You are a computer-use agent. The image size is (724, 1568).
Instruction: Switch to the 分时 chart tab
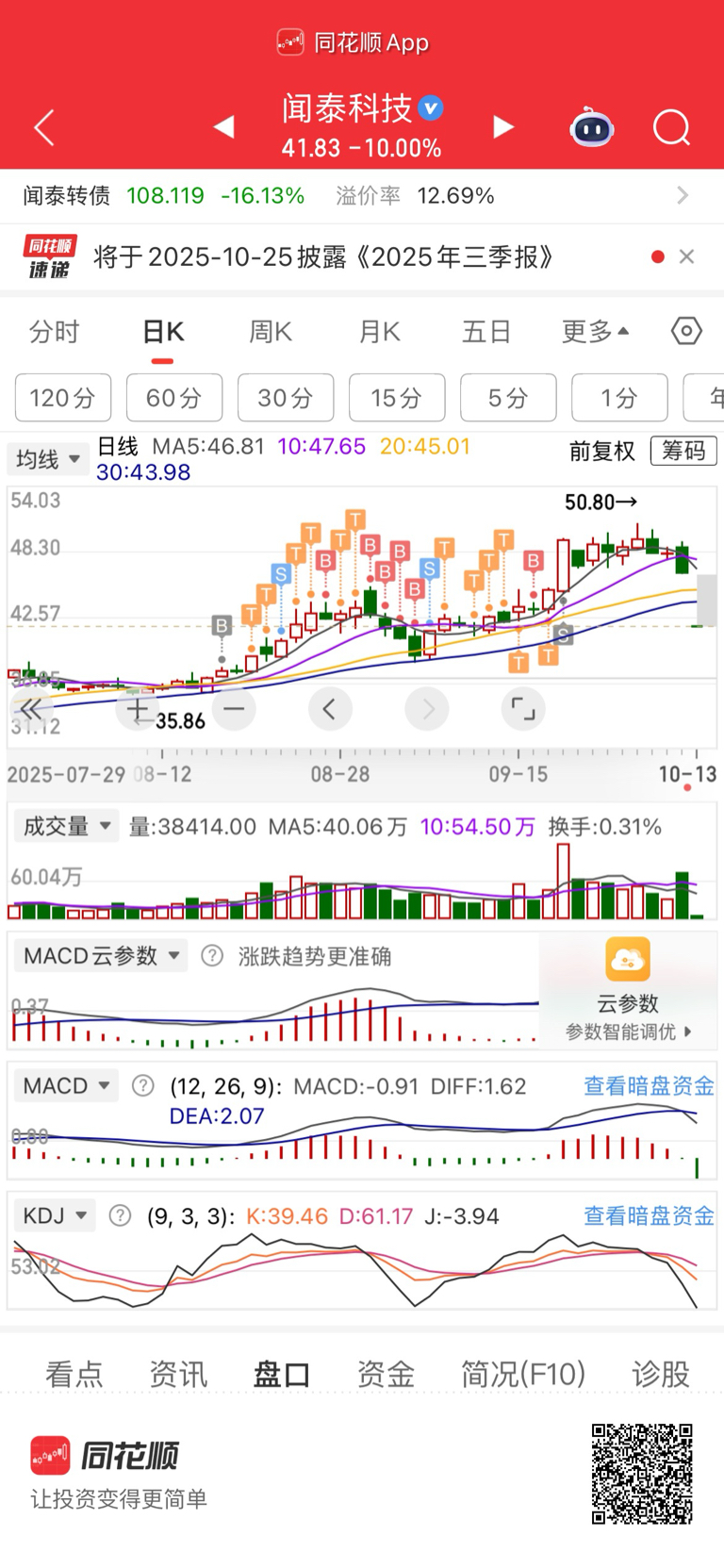54,332
